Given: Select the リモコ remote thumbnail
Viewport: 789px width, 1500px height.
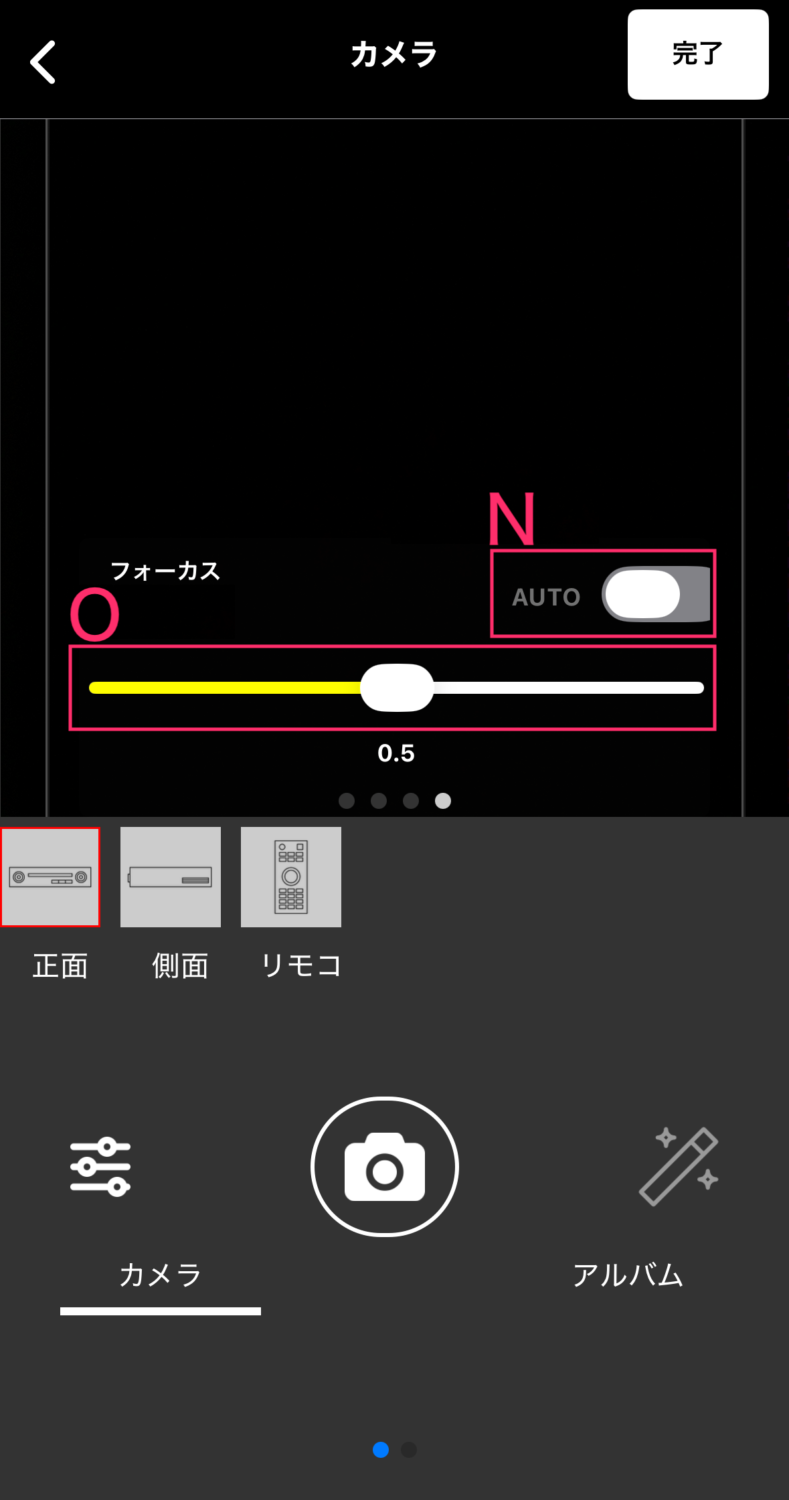Looking at the screenshot, I should [291, 877].
